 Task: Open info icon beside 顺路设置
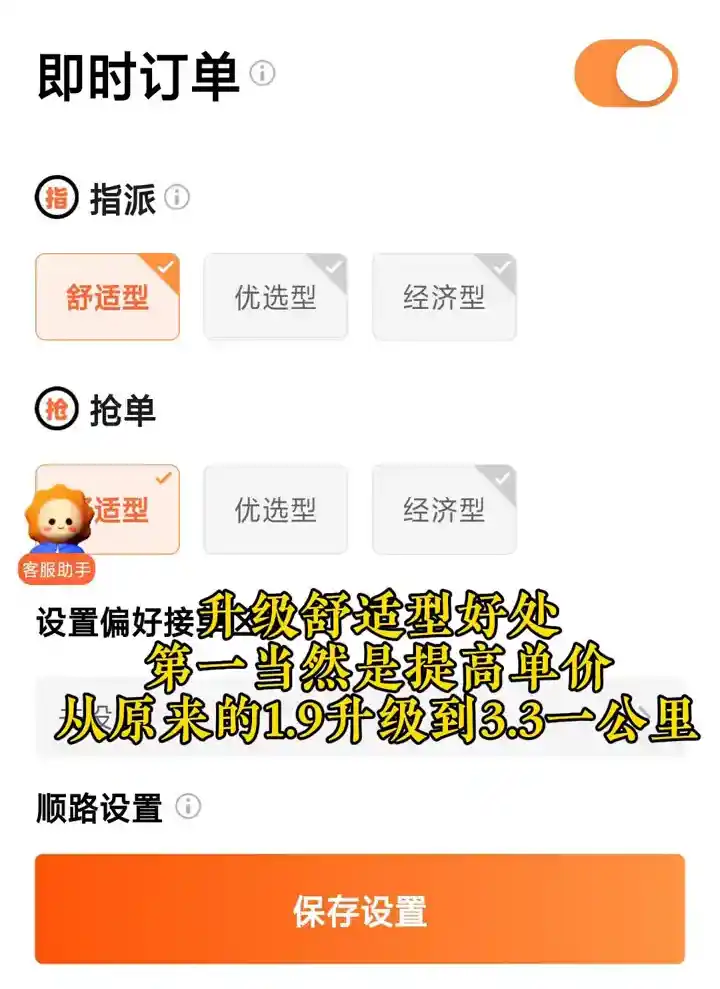click(188, 806)
